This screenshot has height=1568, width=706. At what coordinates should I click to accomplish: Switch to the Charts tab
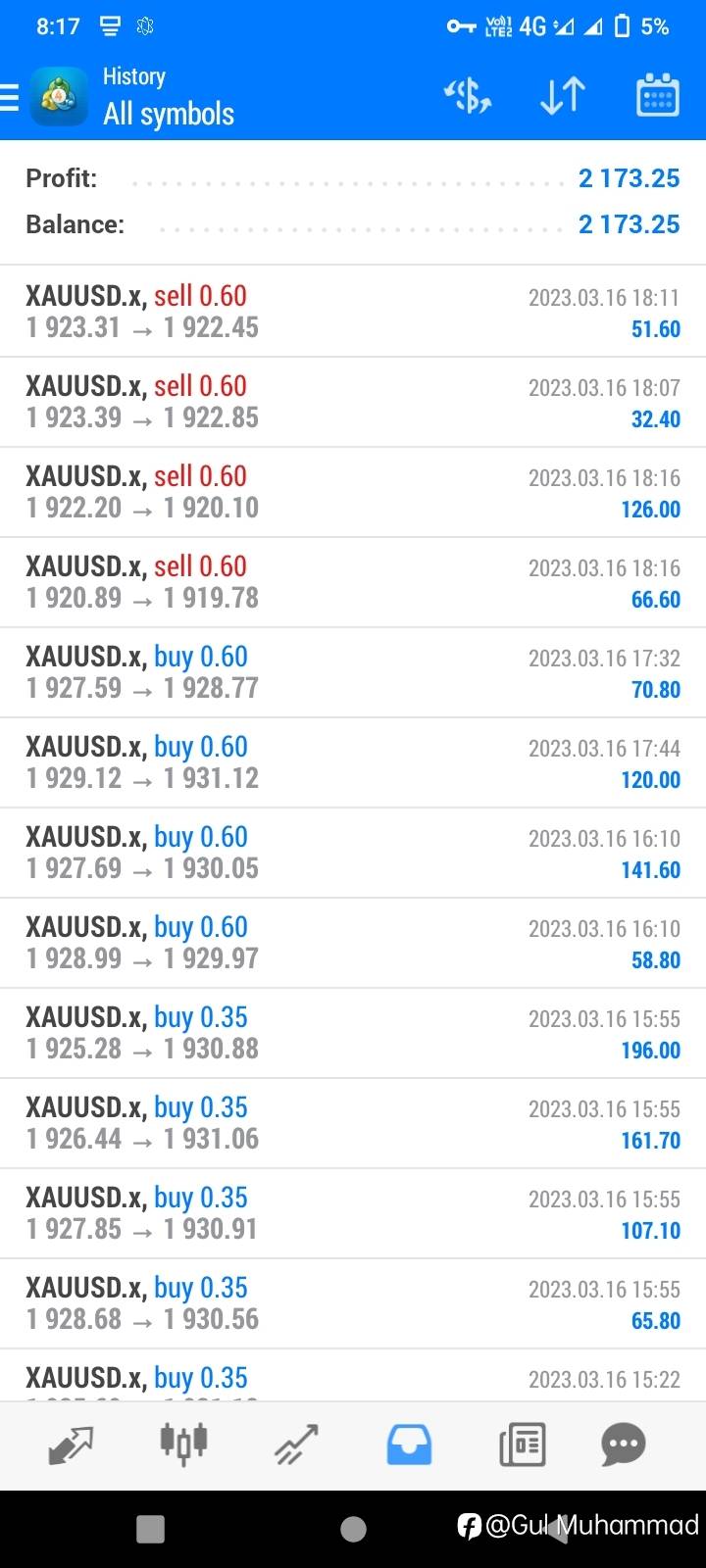point(183,1445)
